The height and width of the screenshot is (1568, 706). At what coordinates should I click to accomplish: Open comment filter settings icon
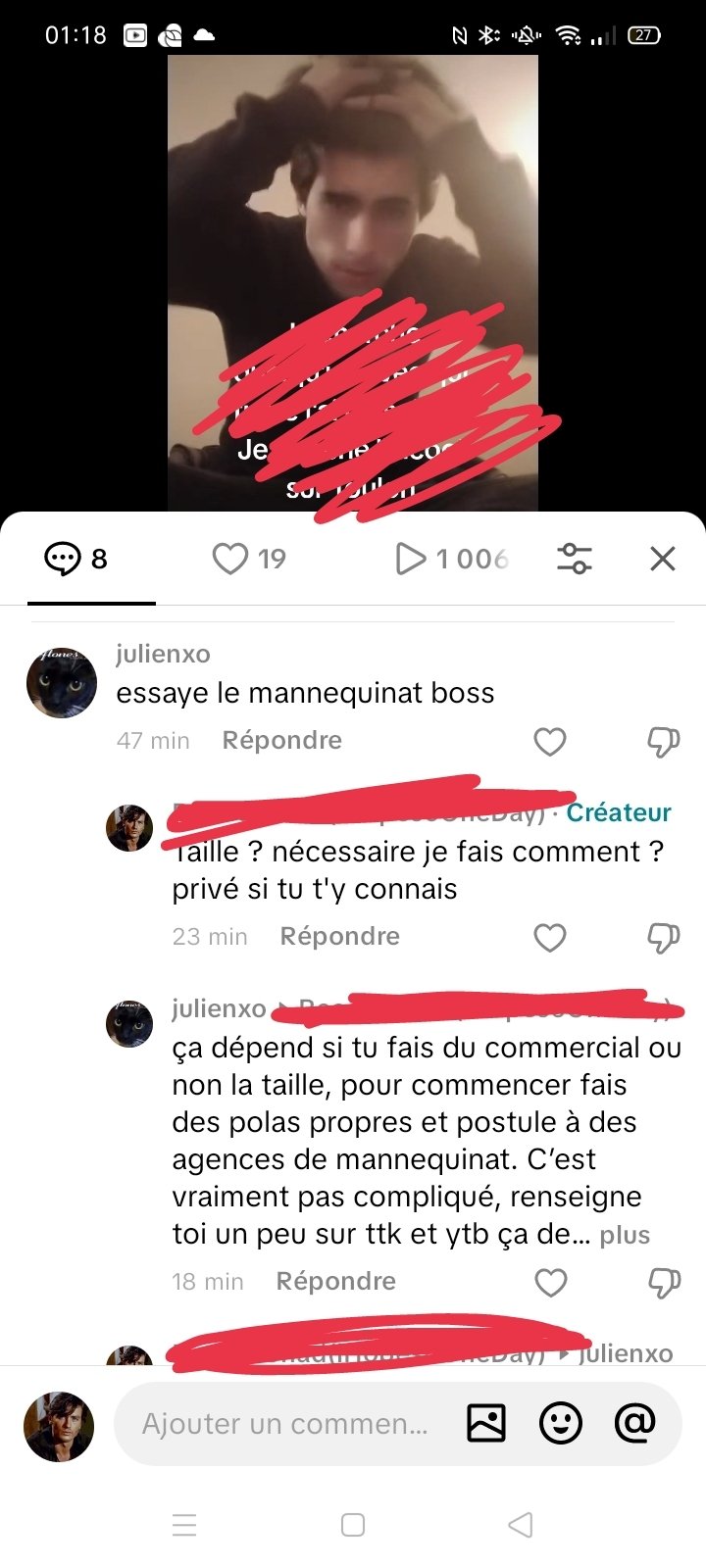tap(574, 559)
